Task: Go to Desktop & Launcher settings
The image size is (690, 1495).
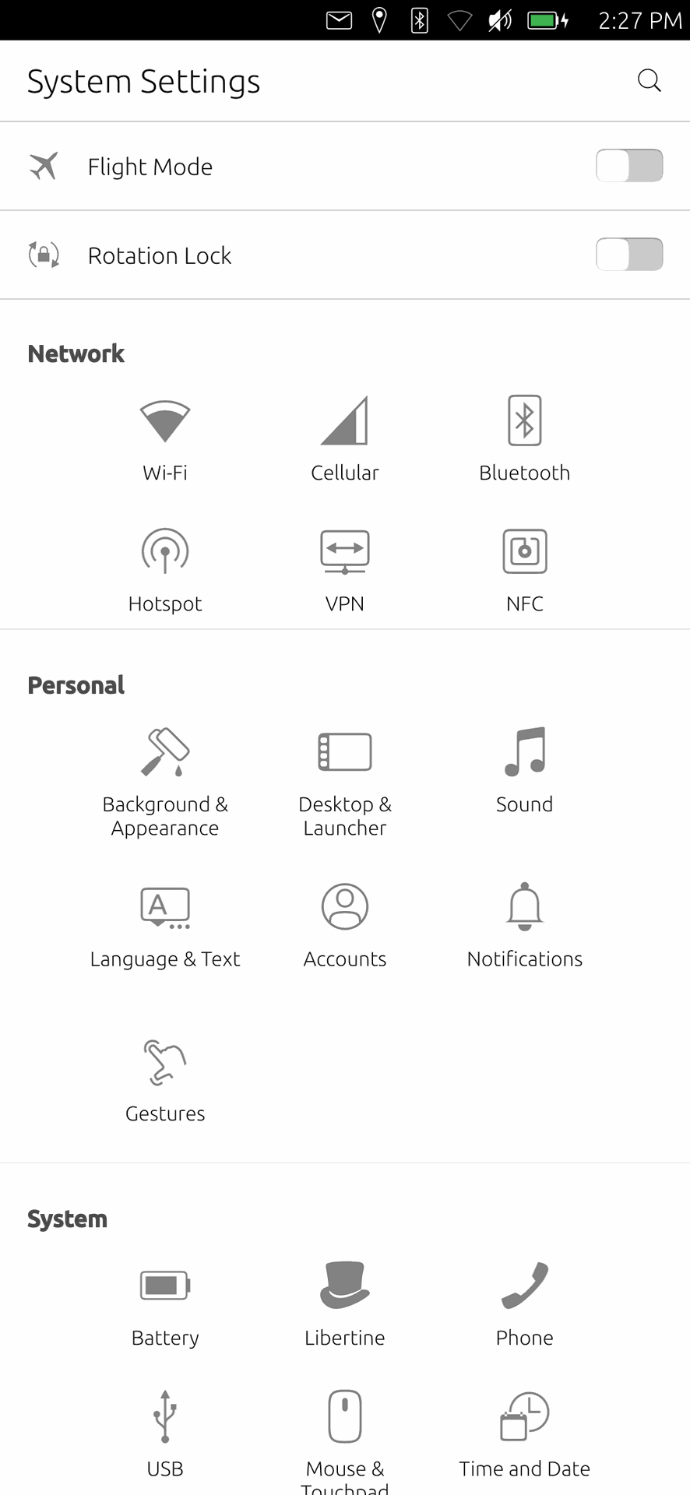Action: click(x=345, y=781)
